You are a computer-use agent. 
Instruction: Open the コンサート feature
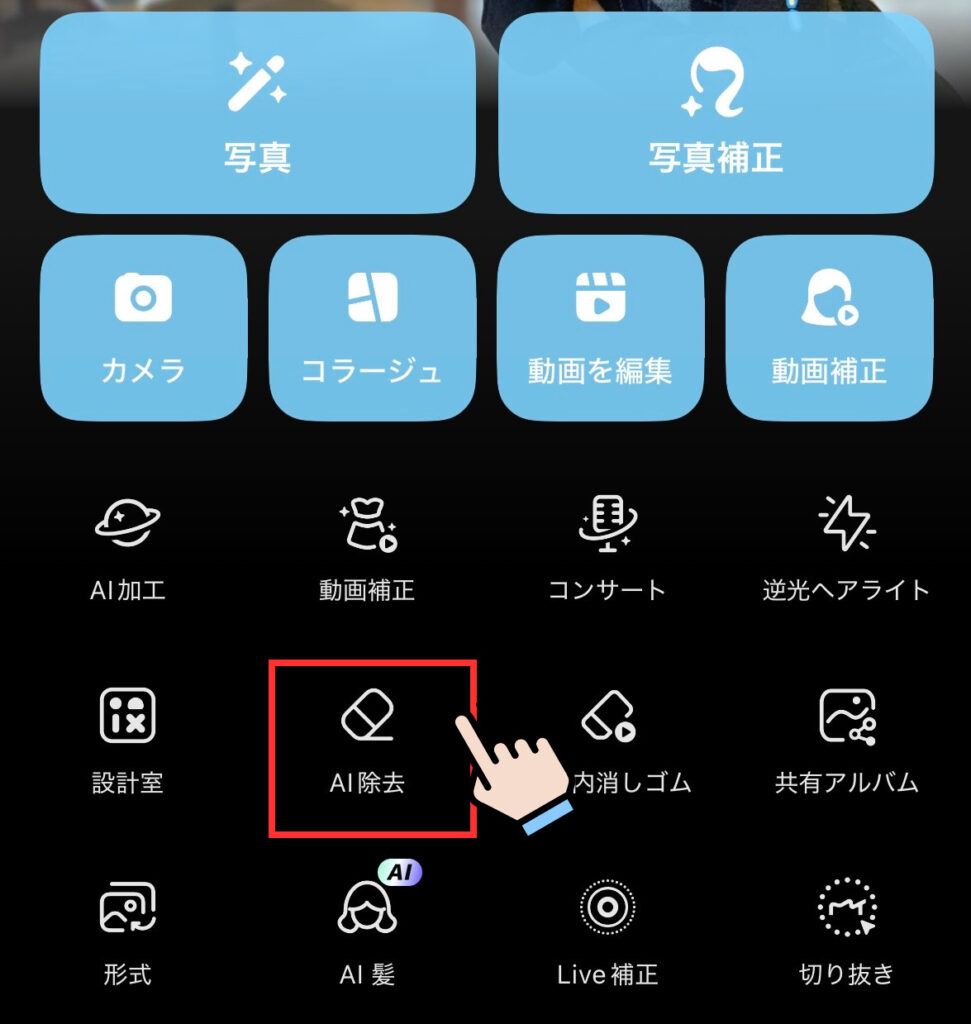[x=607, y=548]
